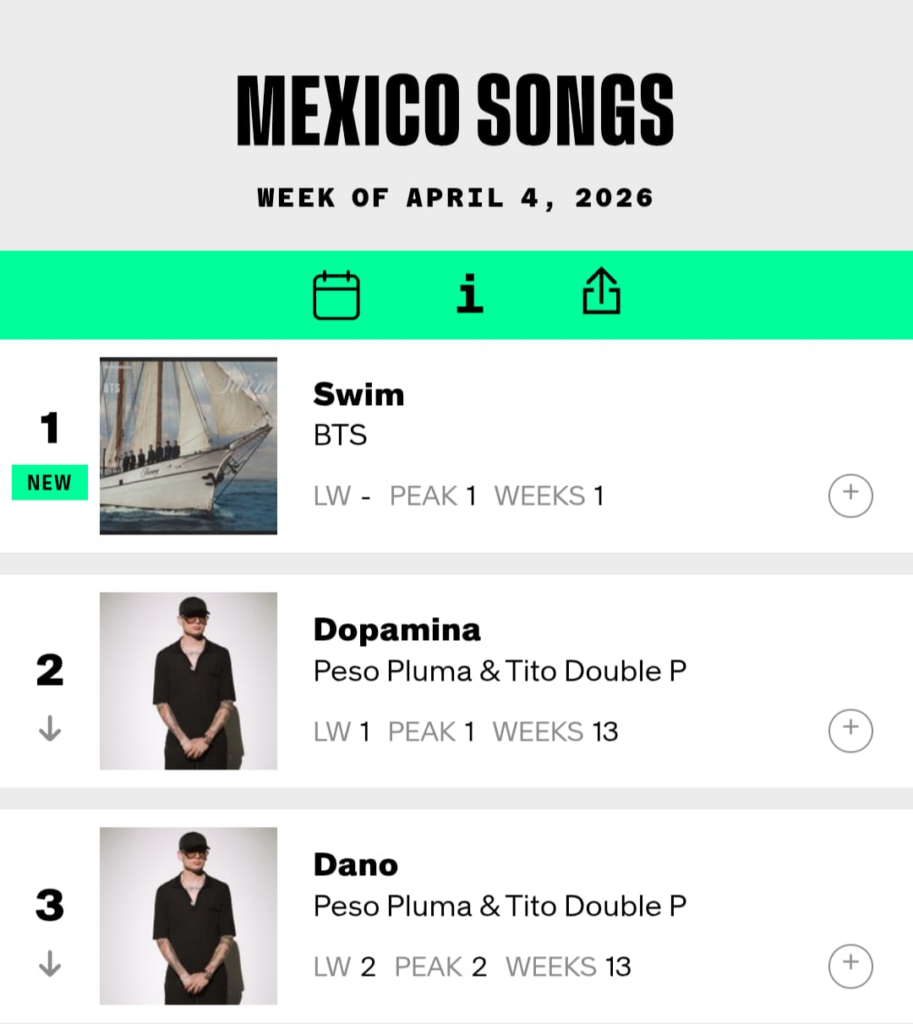
Task: Show chart information
Action: pos(469,295)
